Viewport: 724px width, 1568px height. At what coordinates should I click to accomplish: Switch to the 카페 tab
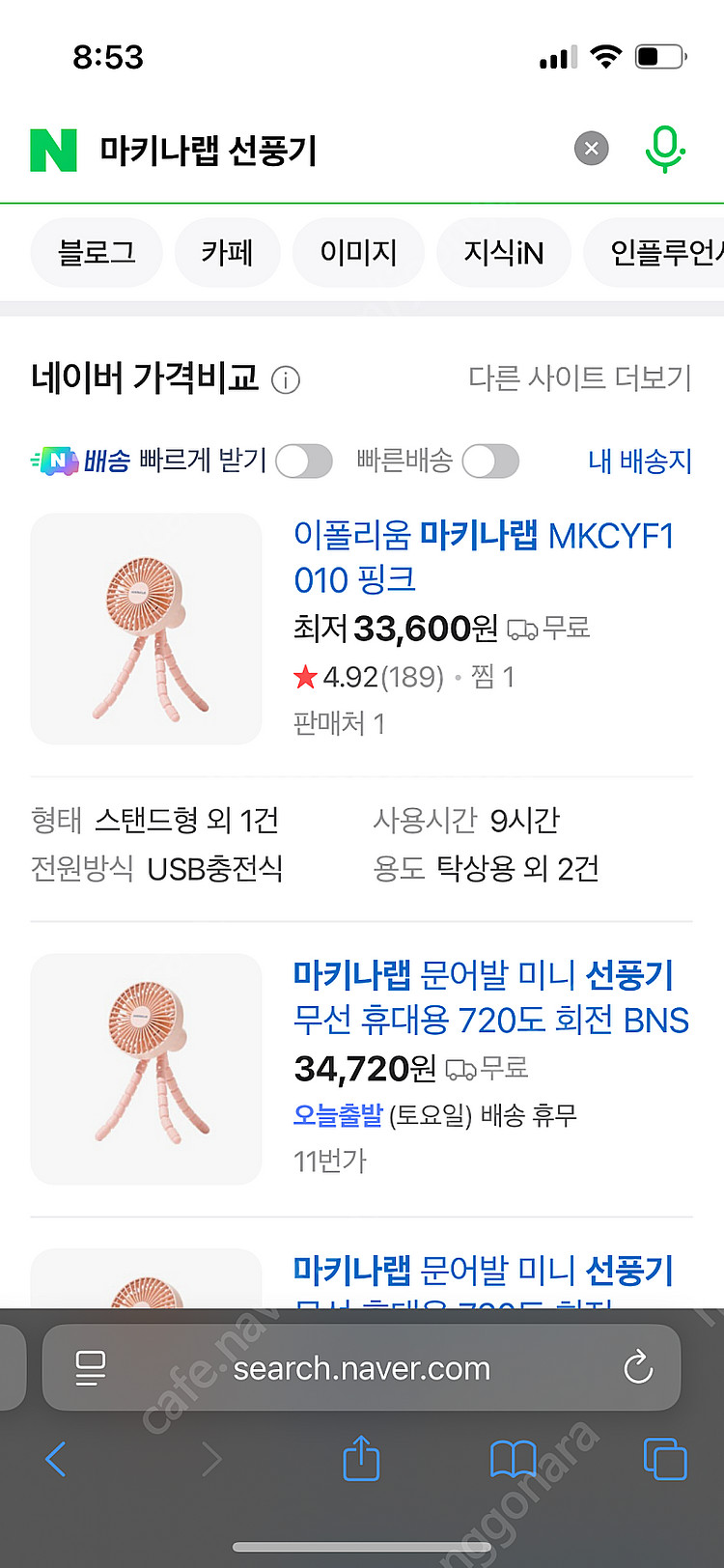(227, 253)
